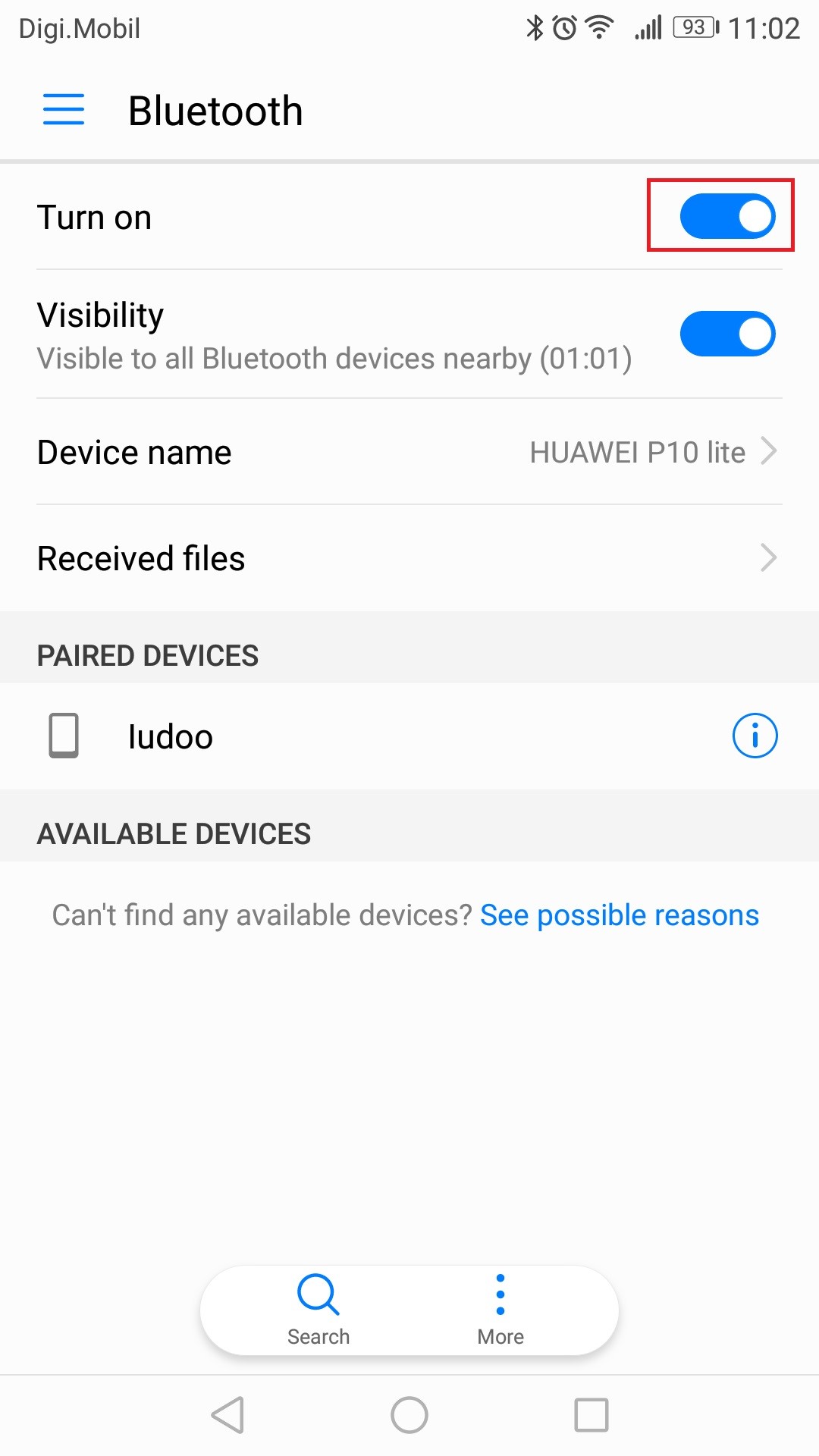Open the See possible reasons link
Image resolution: width=819 pixels, height=1456 pixels.
(x=619, y=915)
